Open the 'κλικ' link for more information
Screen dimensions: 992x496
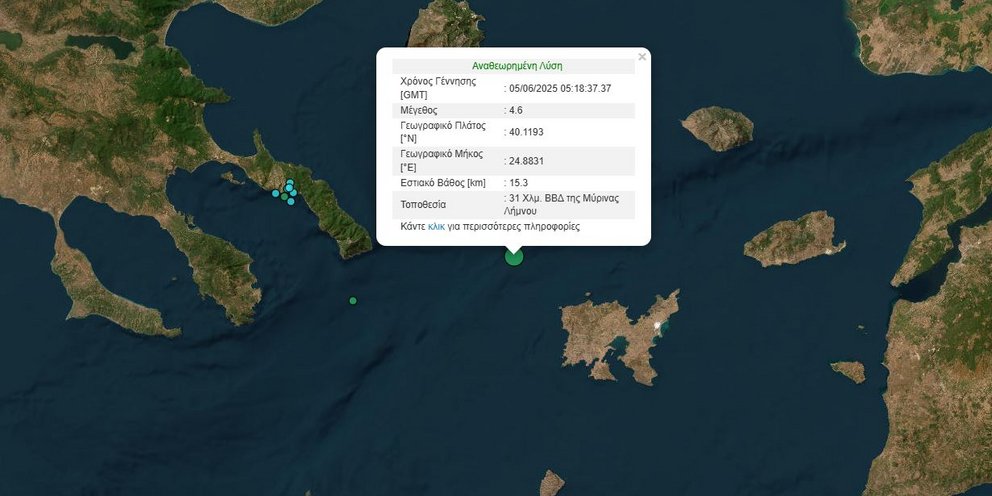pyautogui.click(x=436, y=227)
